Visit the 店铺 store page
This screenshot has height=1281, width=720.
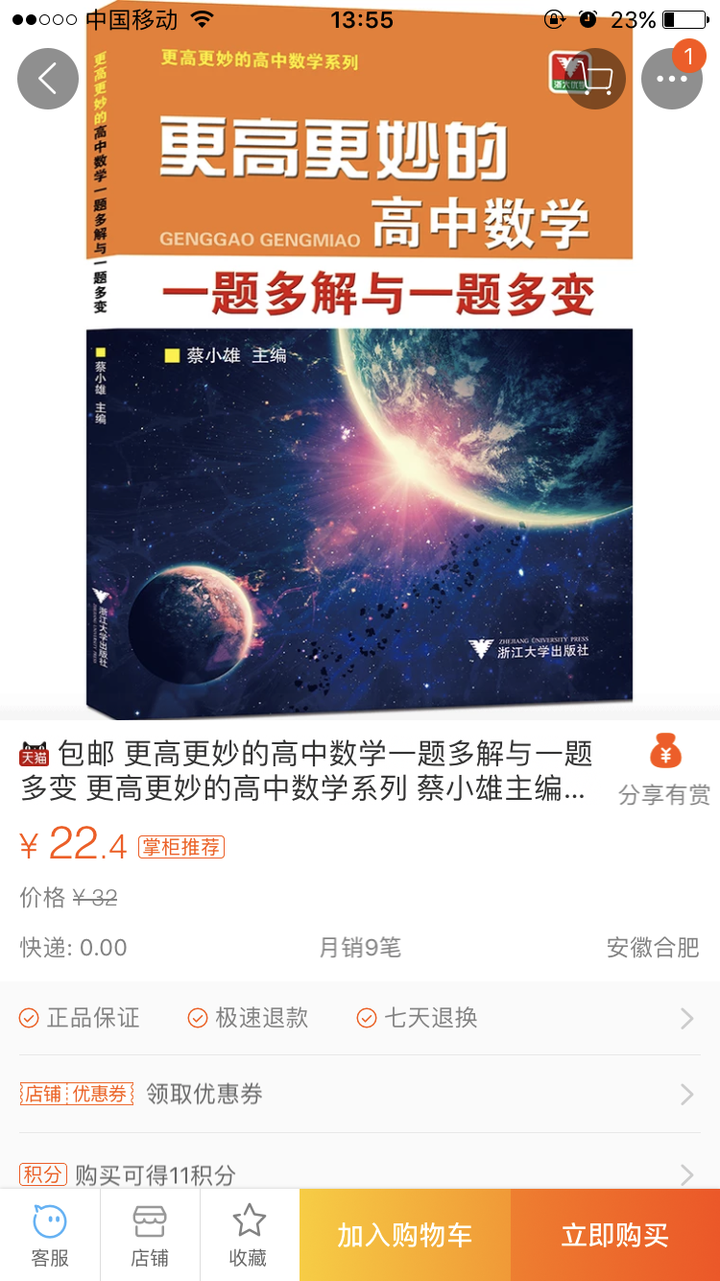click(x=150, y=1236)
